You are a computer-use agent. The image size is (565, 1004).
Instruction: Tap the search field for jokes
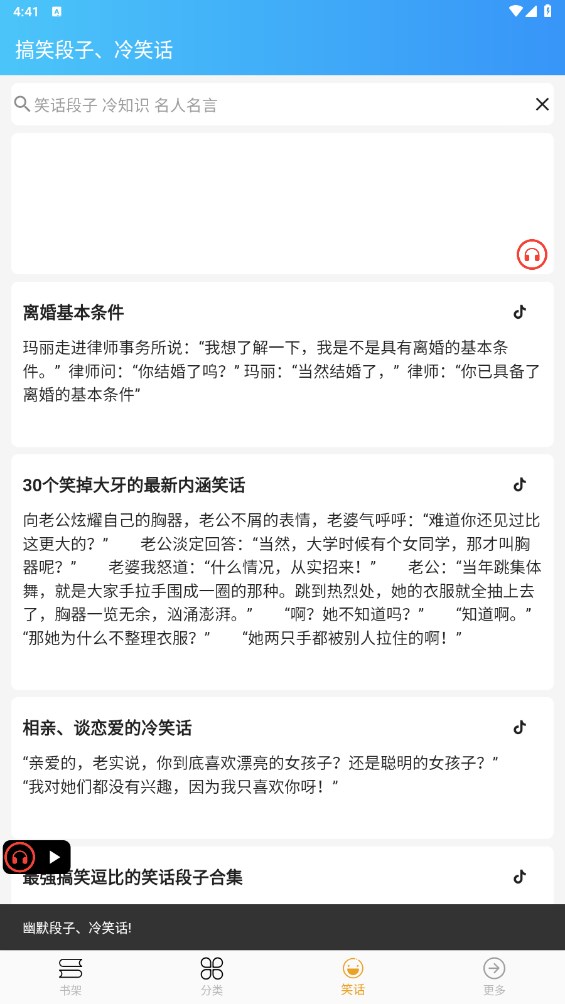272,104
